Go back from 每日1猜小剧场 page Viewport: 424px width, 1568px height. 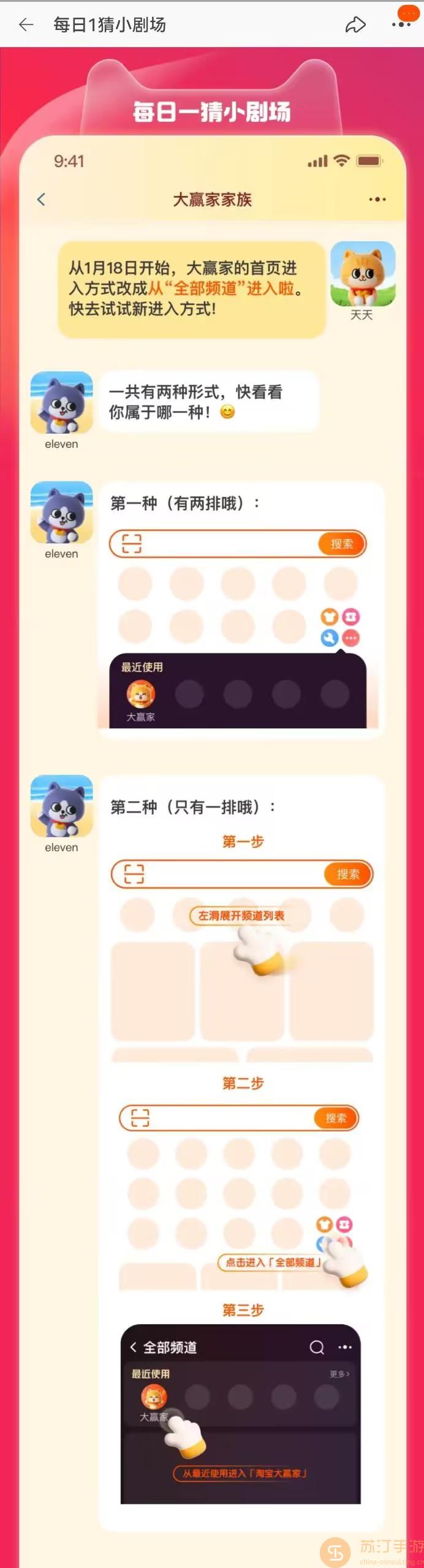pyautogui.click(x=26, y=24)
